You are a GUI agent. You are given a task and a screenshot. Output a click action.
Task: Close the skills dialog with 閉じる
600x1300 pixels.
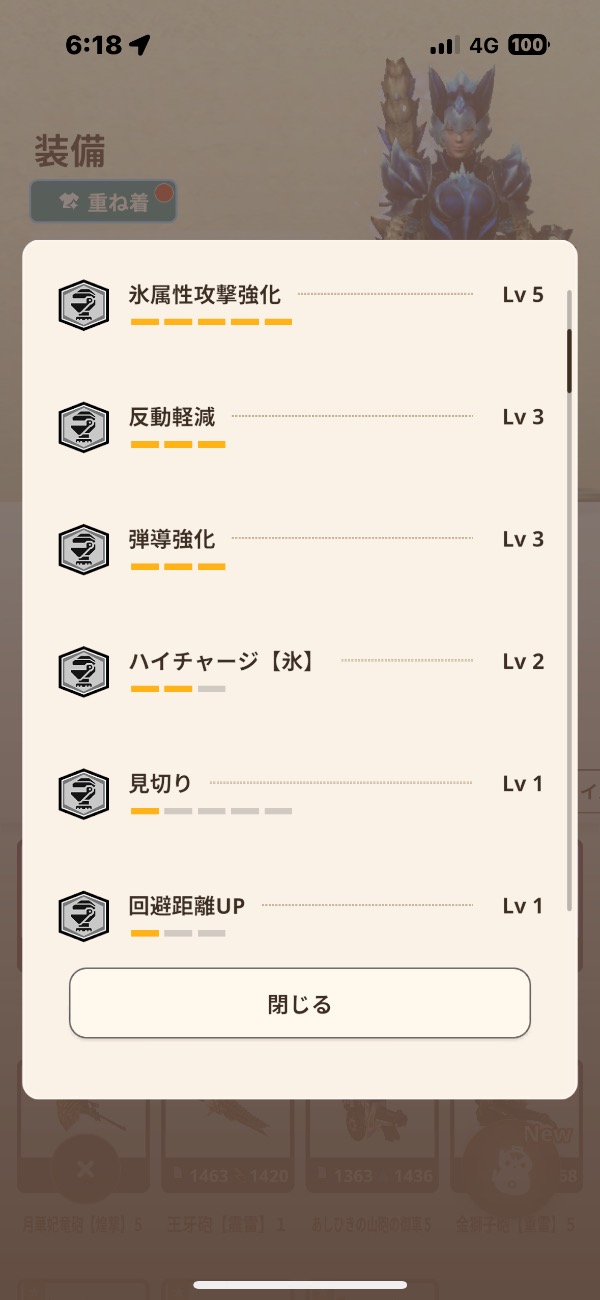point(299,1003)
